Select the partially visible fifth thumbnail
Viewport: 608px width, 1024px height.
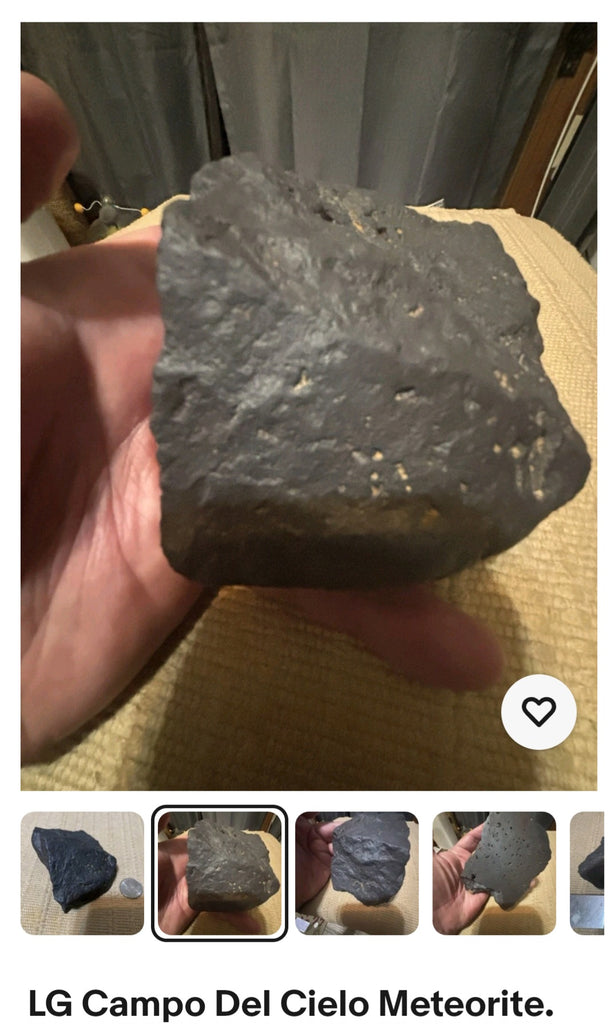click(x=586, y=873)
